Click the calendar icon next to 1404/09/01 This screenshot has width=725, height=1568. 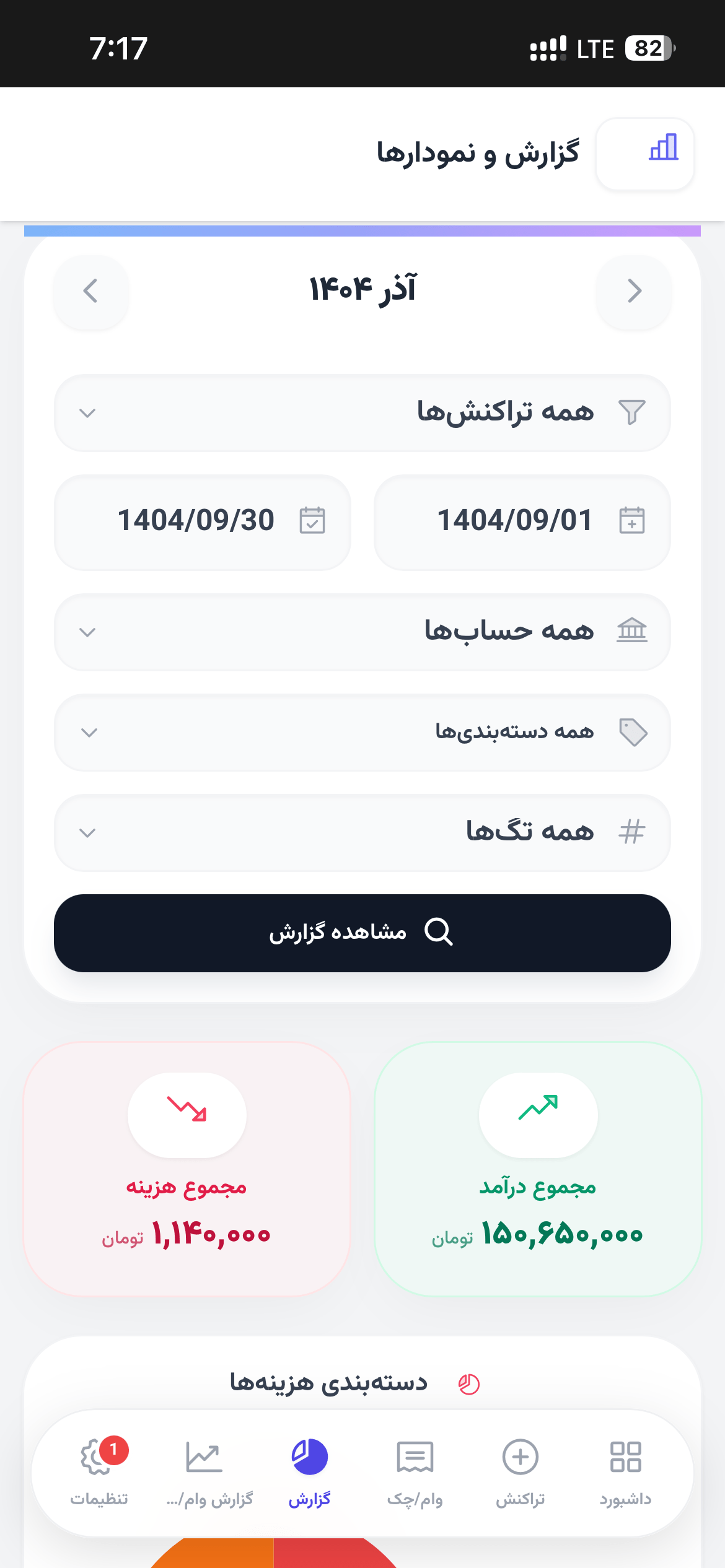632,522
